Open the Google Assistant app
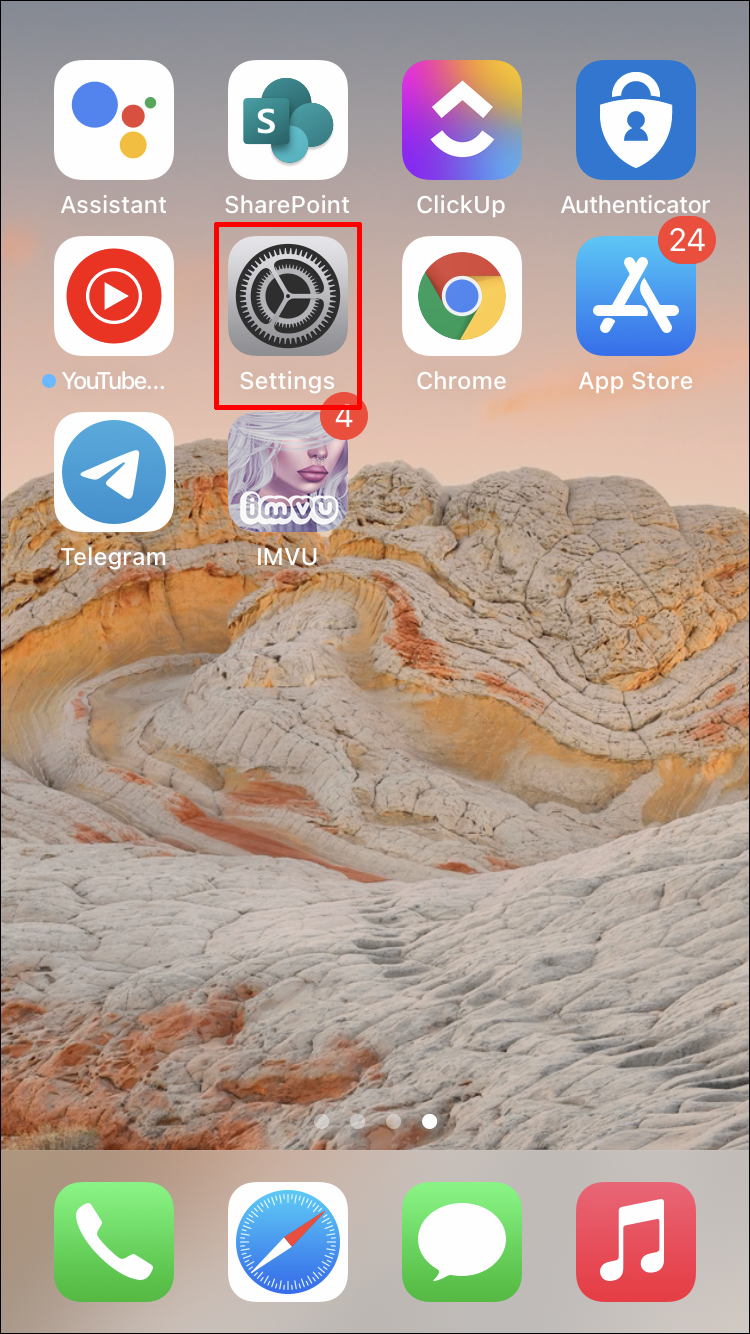Viewport: 750px width, 1334px height. click(x=113, y=120)
